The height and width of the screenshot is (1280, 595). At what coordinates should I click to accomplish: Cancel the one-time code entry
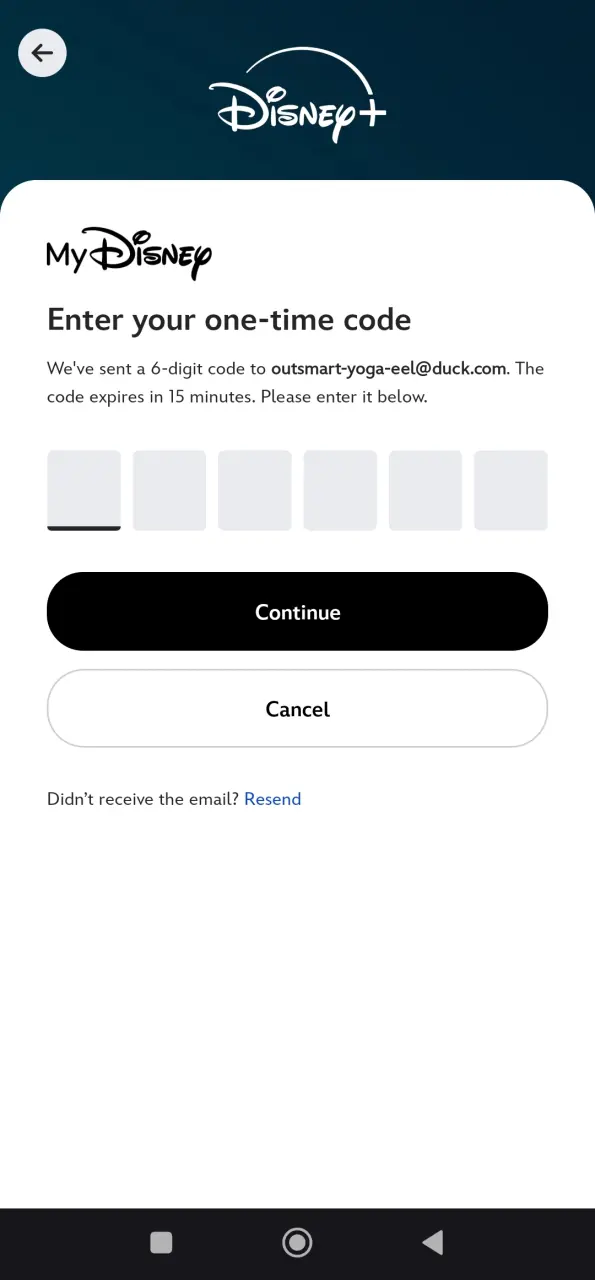297,708
